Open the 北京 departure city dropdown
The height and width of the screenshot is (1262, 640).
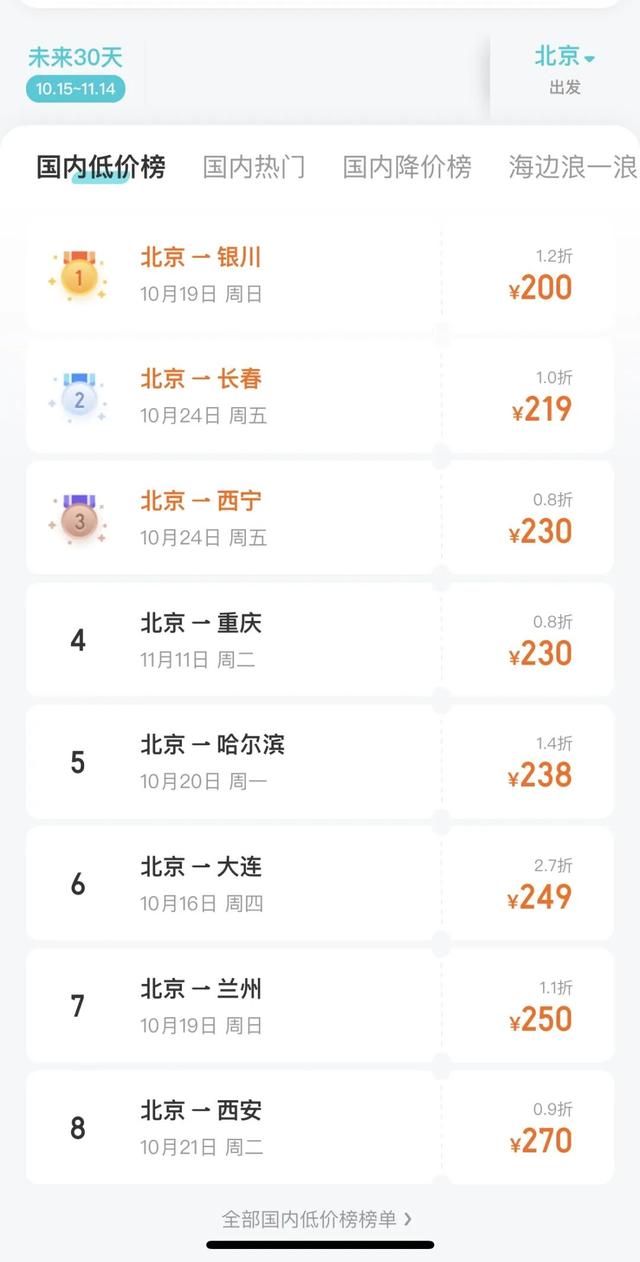[x=565, y=58]
